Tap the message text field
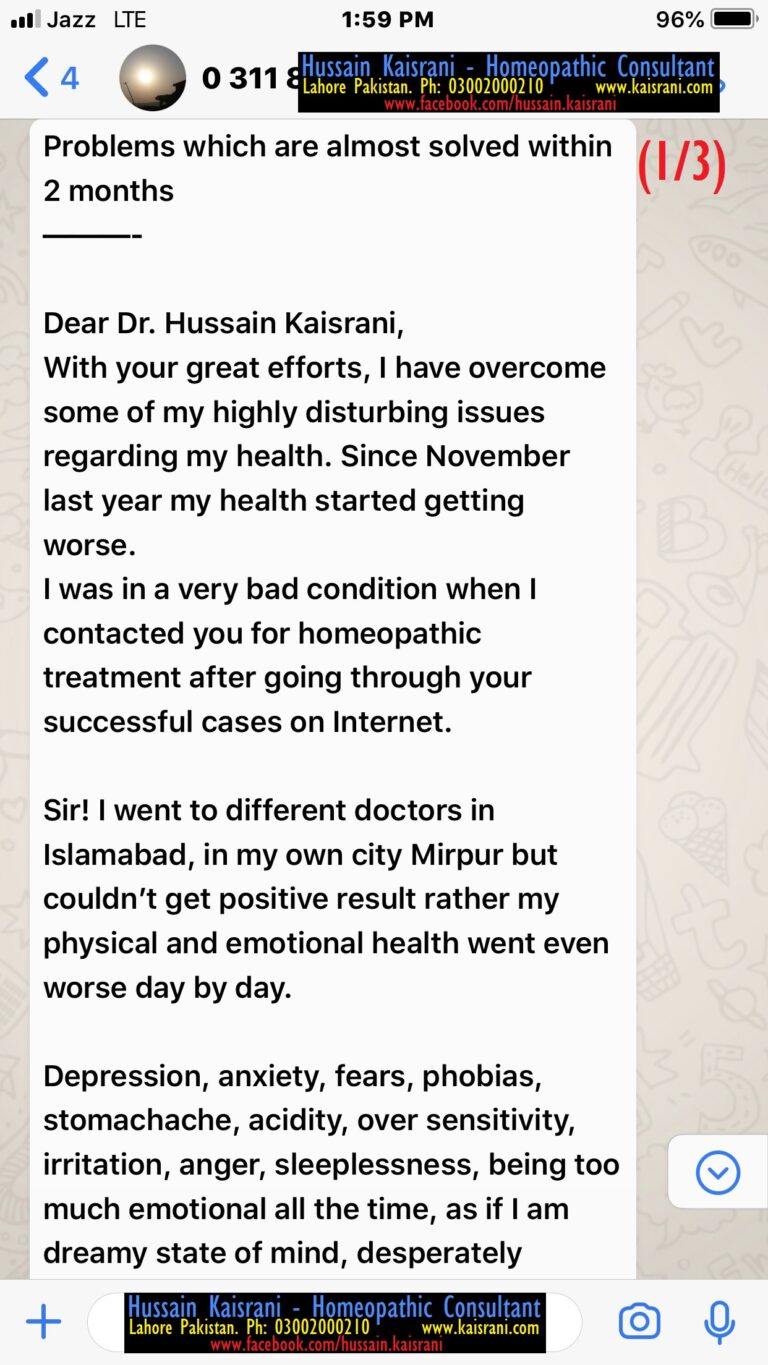 335,1322
